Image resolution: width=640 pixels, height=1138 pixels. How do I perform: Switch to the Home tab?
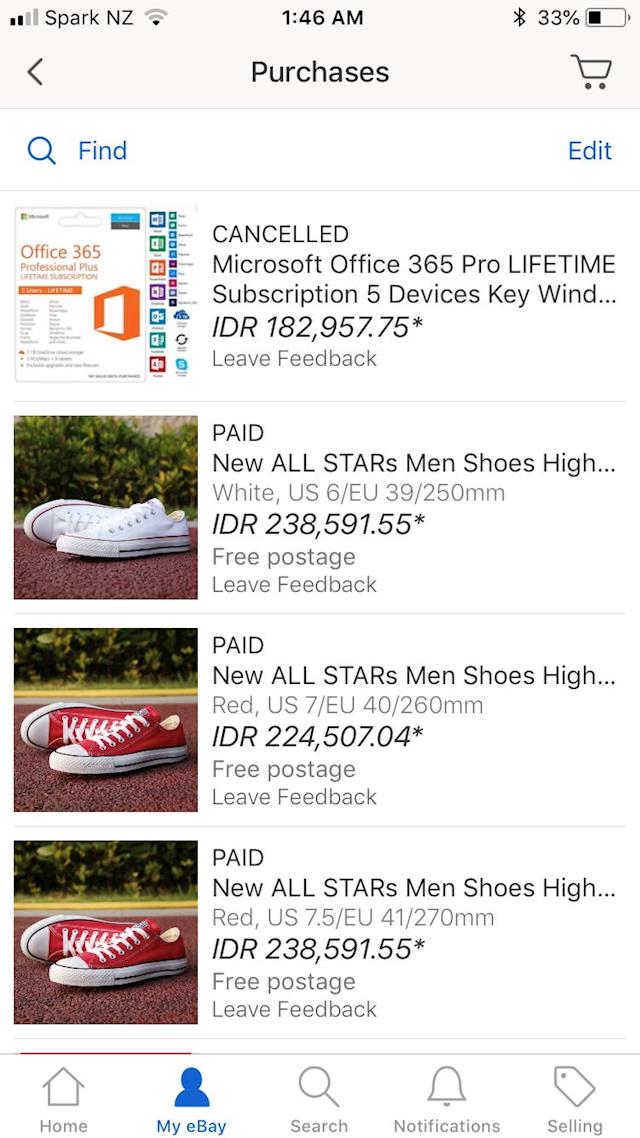tap(63, 1099)
